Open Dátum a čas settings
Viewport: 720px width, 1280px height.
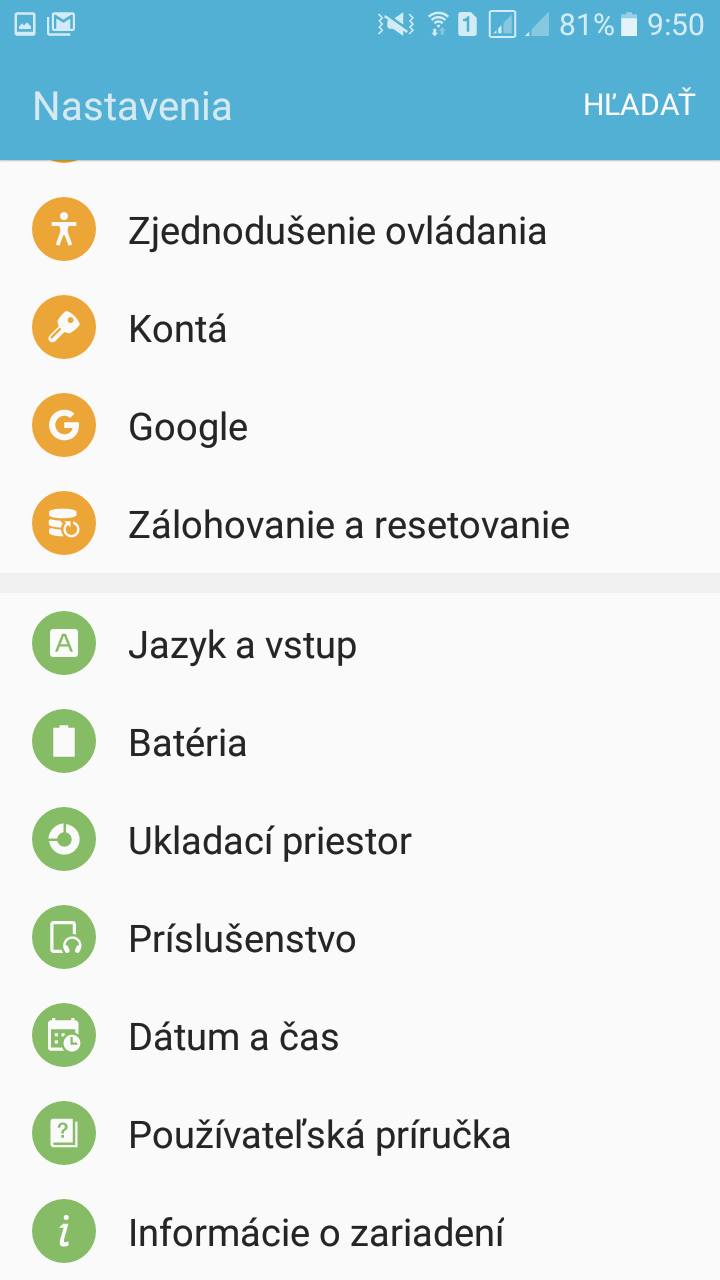[360, 1037]
